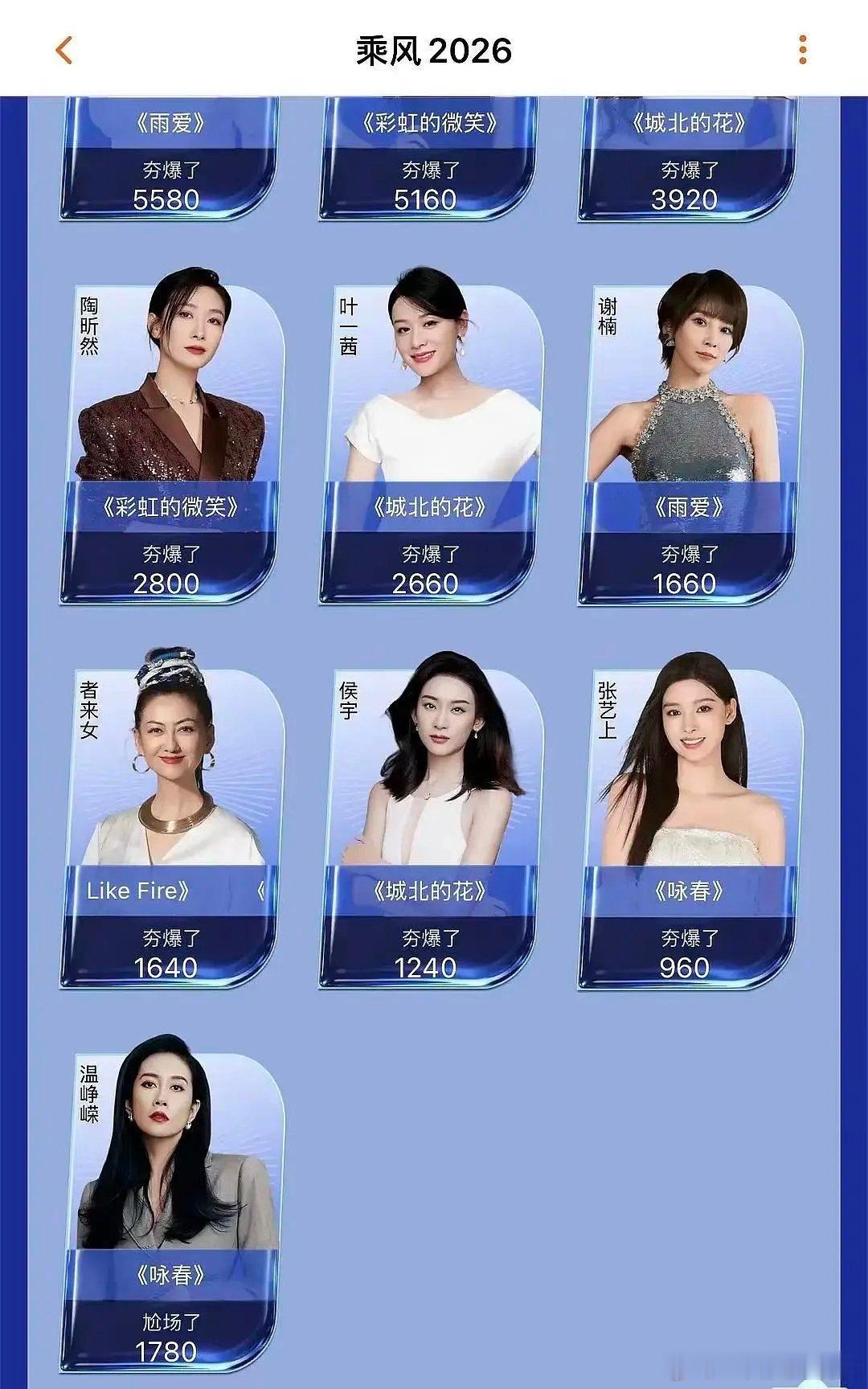This screenshot has width=868, height=1389.
Task: Open 叶一茜's contestant photo card
Action: coord(432,378)
